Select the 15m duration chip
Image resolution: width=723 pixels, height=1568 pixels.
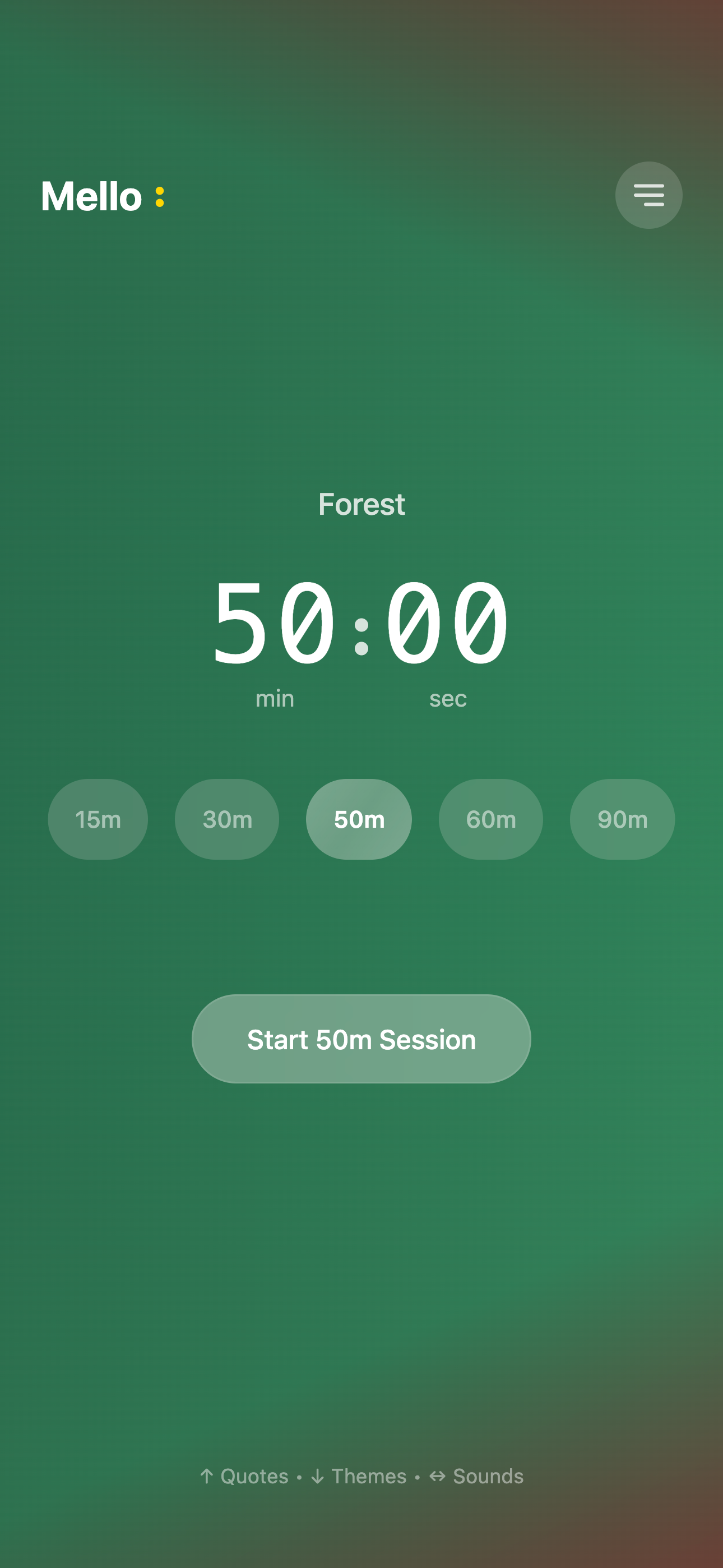pos(98,819)
